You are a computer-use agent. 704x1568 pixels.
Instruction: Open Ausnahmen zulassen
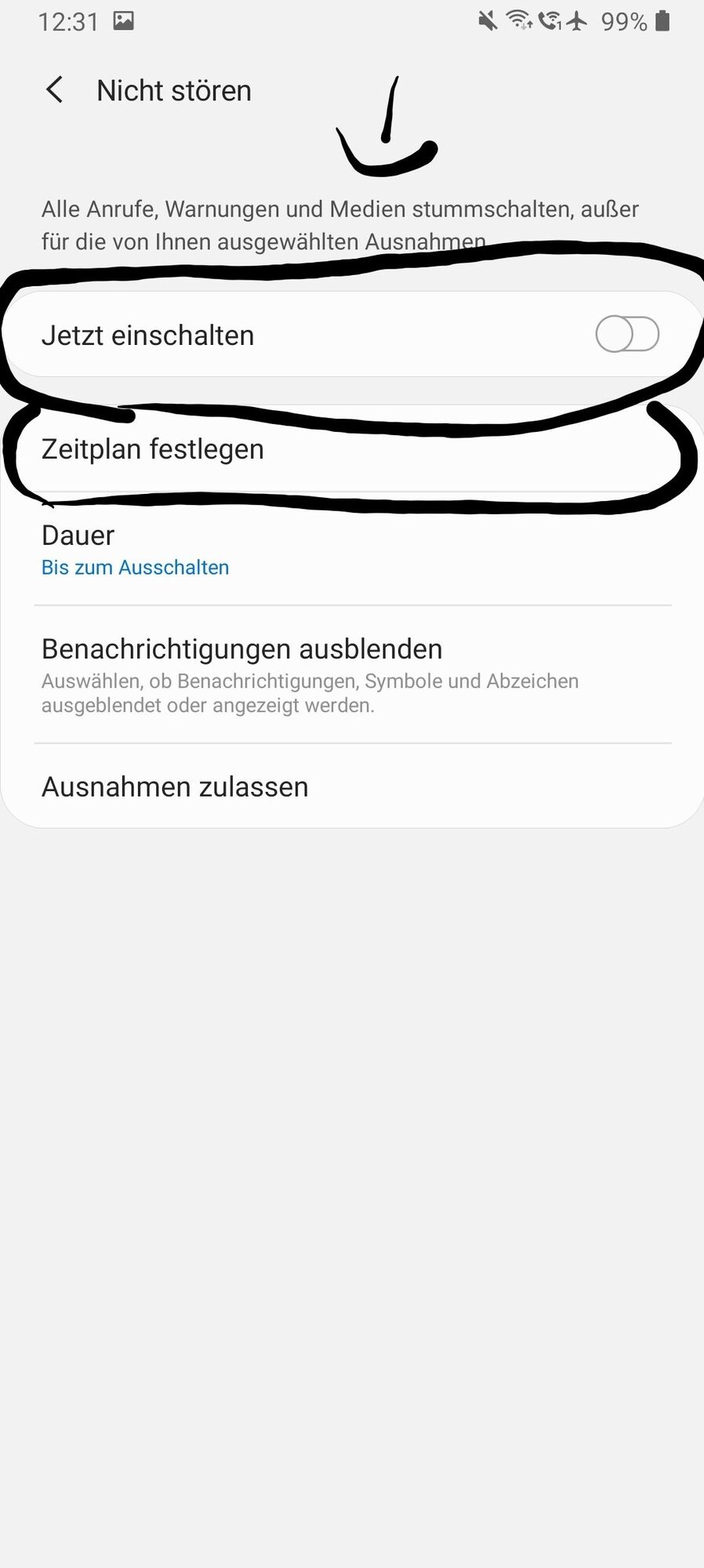pos(175,786)
